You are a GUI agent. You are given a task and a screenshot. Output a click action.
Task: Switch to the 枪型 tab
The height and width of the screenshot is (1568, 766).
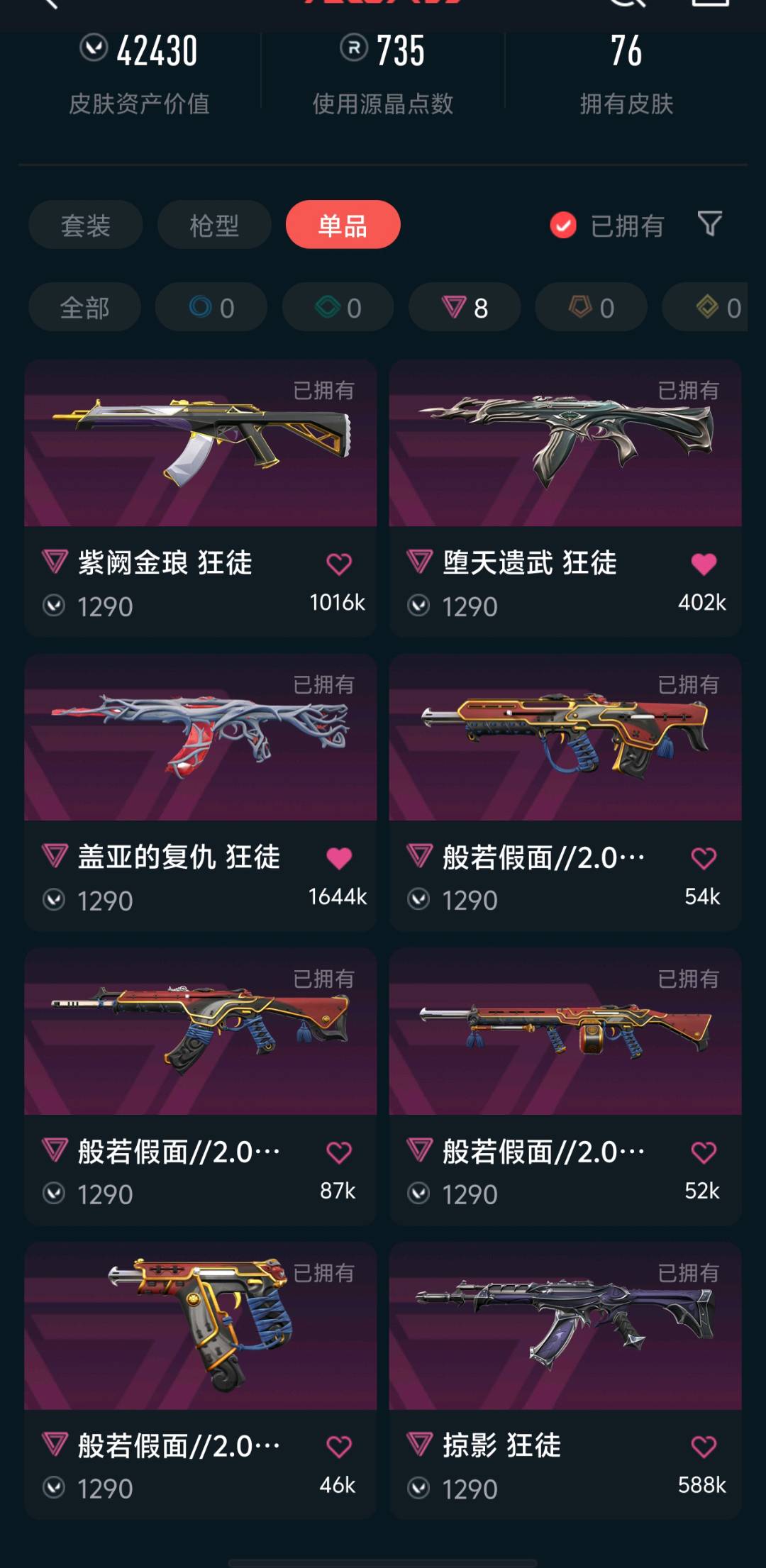point(213,226)
